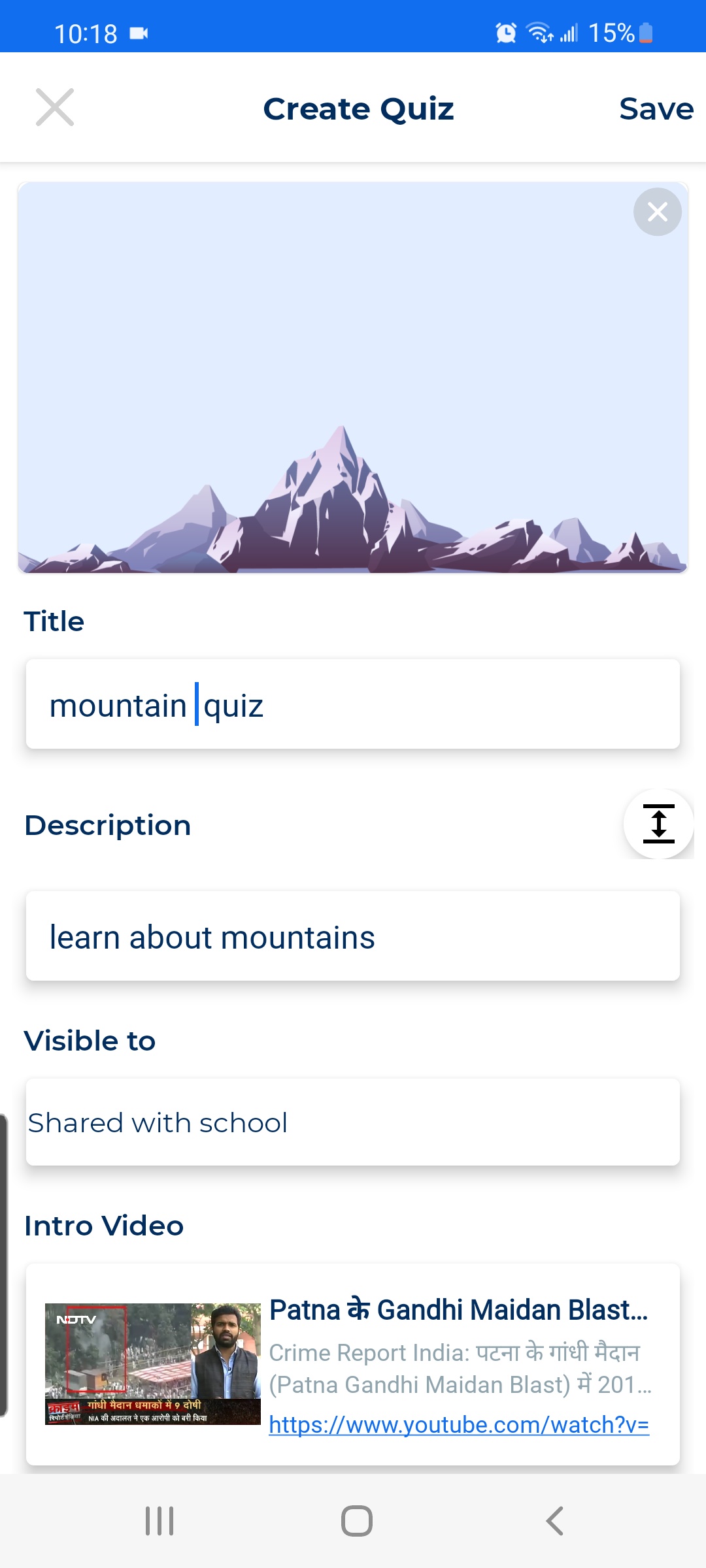This screenshot has width=706, height=1568.
Task: Tap the Title field with mountain quiz
Action: tap(353, 704)
